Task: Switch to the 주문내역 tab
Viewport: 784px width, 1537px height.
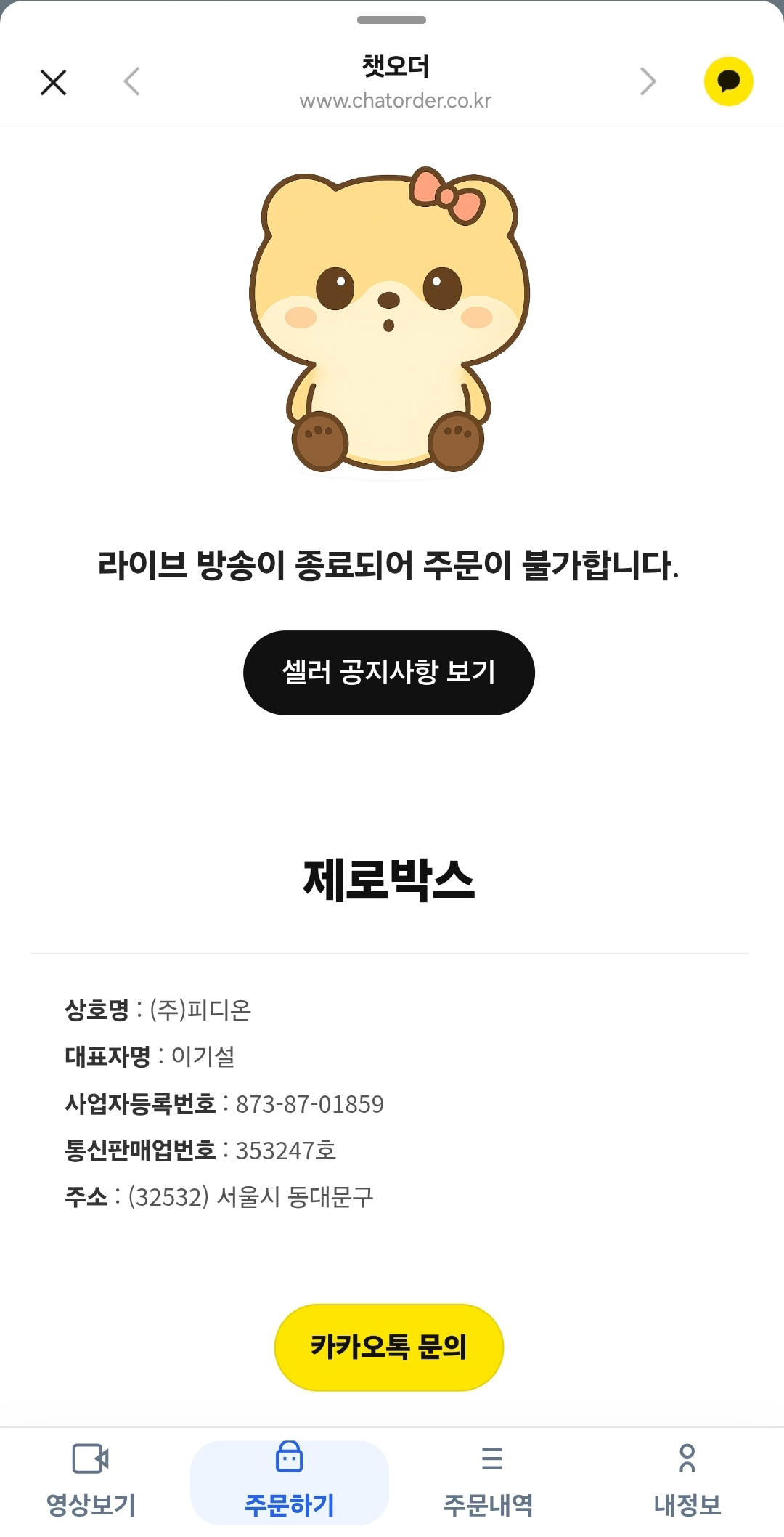Action: pos(493,1482)
